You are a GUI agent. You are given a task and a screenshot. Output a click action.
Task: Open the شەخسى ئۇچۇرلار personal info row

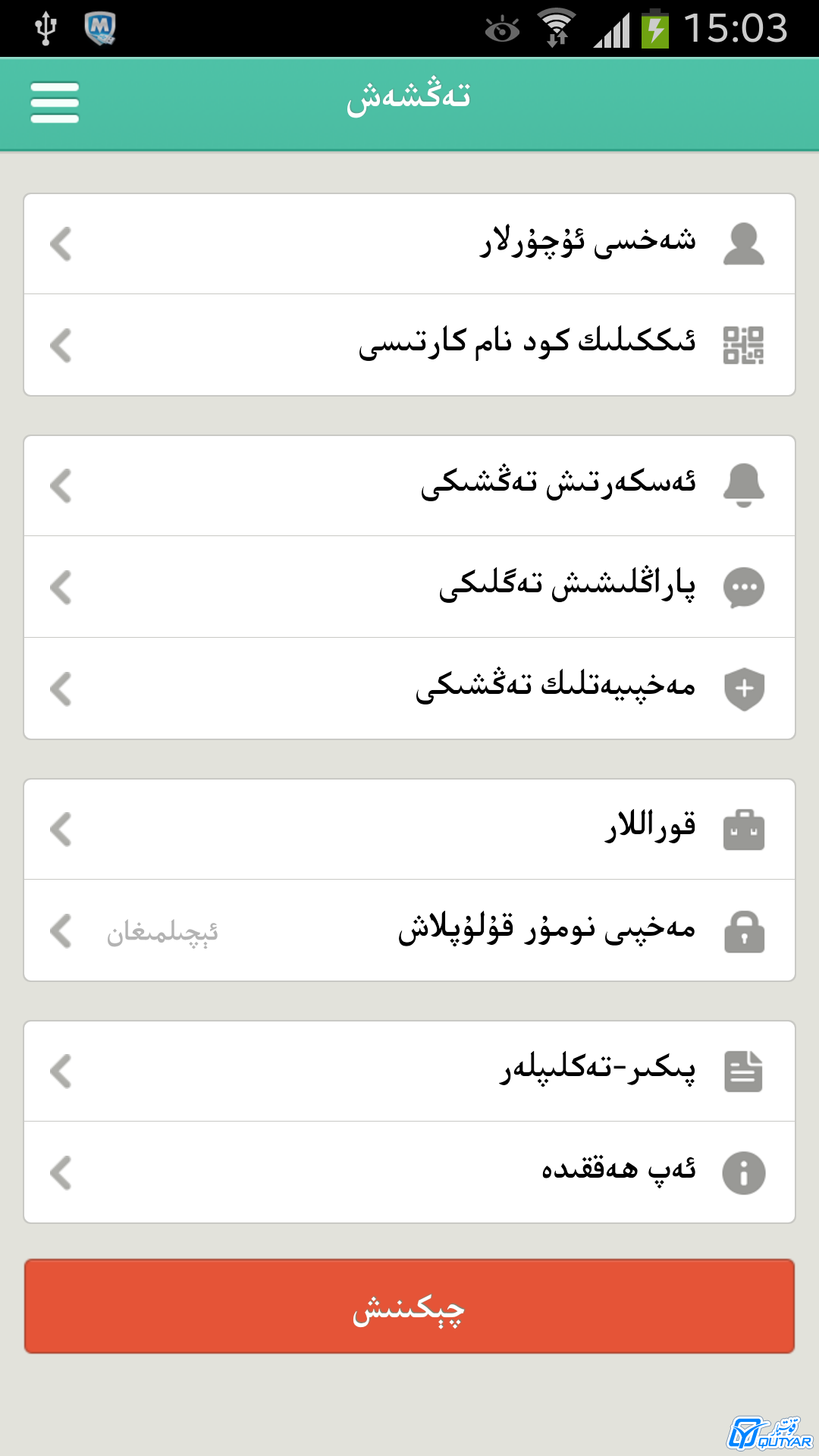pos(409,244)
